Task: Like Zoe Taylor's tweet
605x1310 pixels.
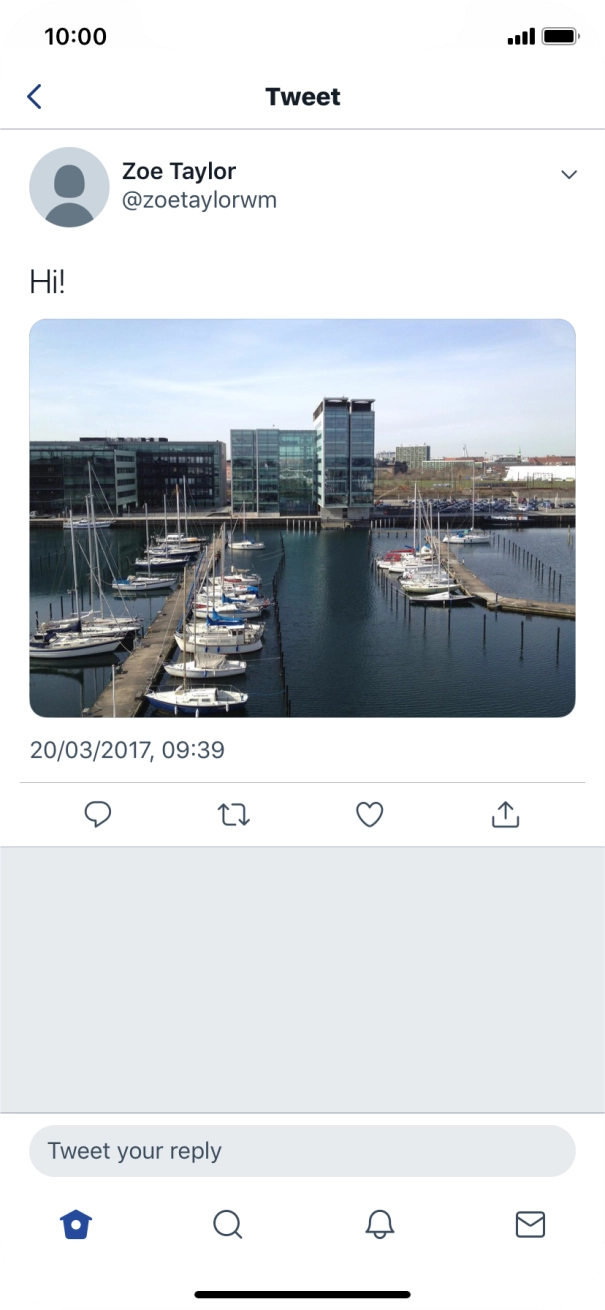Action: click(x=370, y=815)
